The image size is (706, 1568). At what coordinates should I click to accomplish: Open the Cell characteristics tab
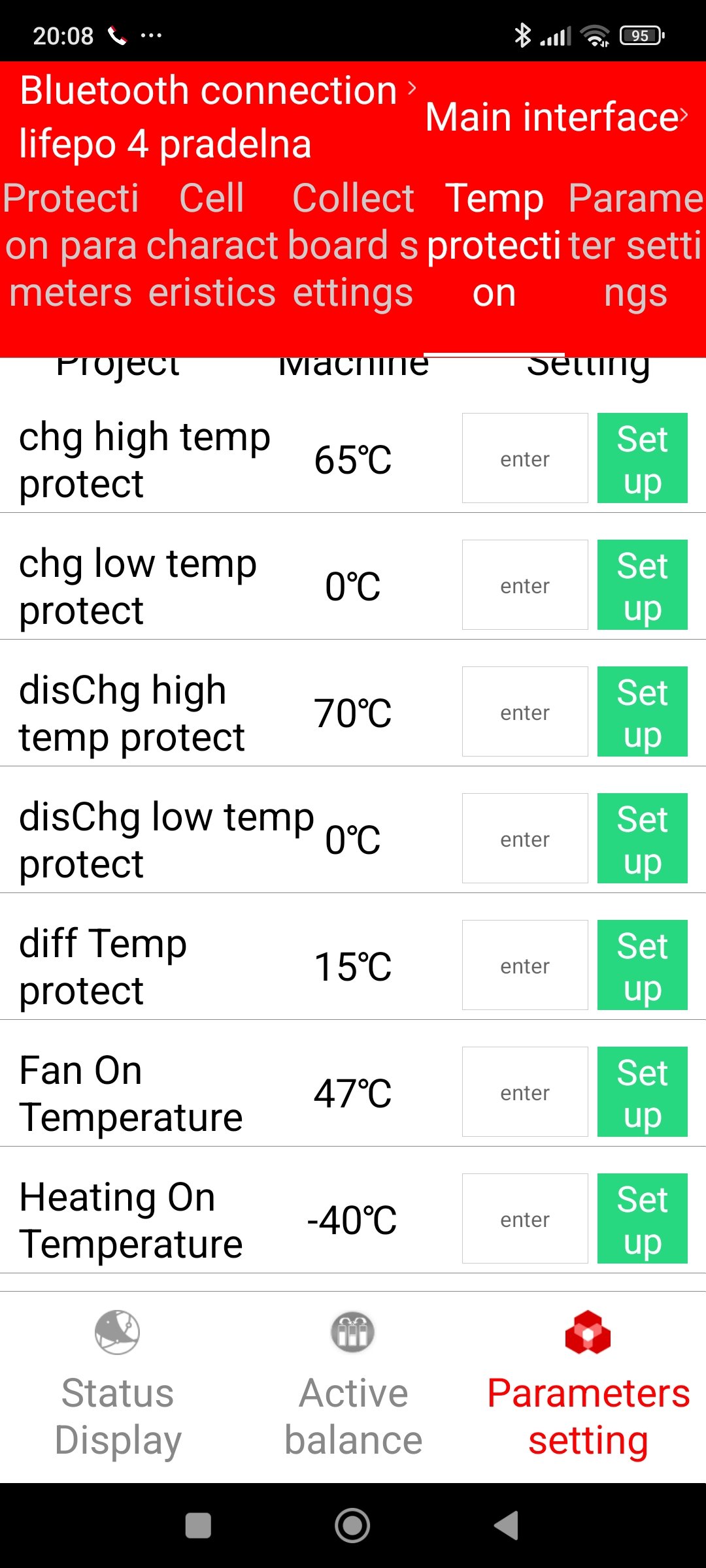[x=212, y=246]
